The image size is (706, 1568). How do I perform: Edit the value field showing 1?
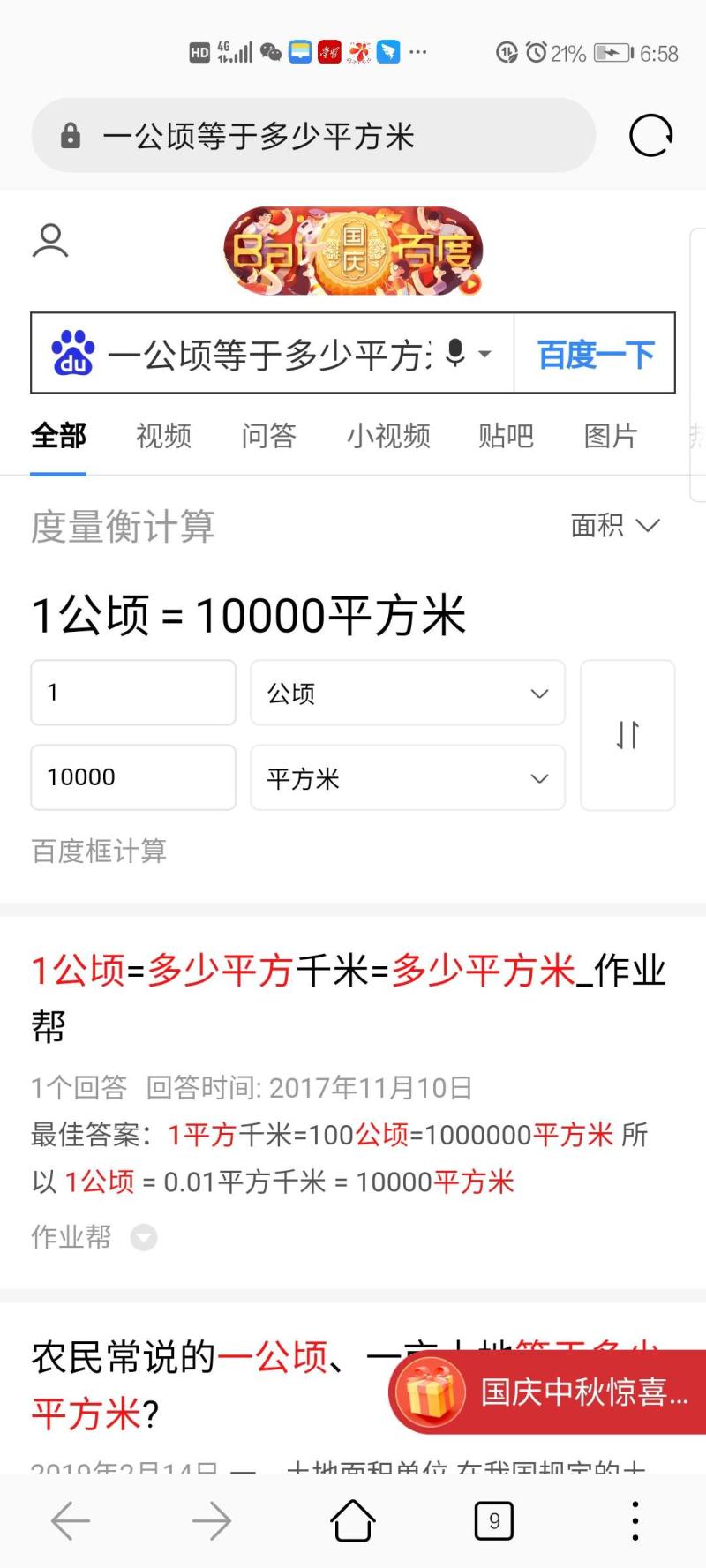tap(133, 693)
